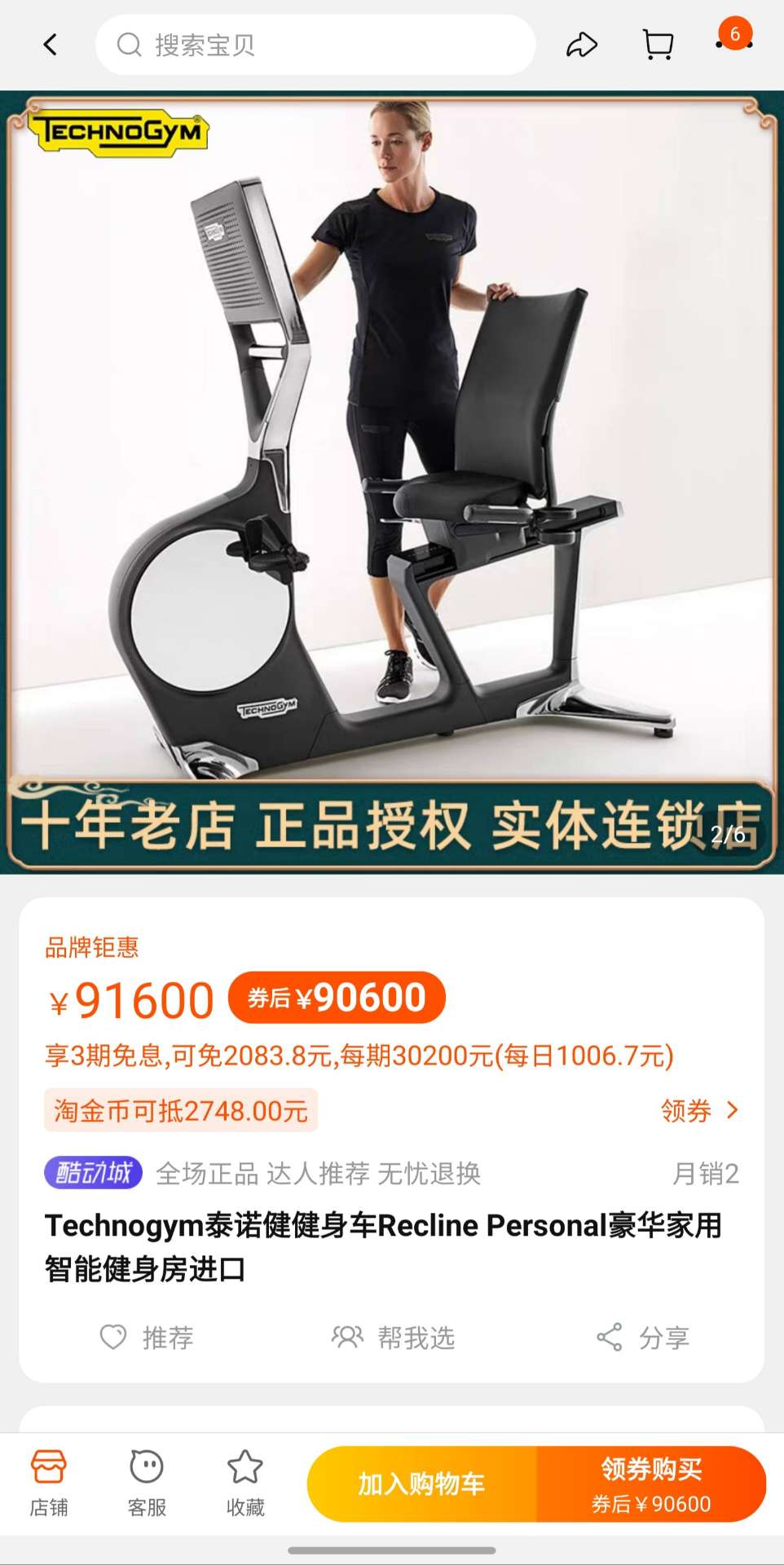Image resolution: width=784 pixels, height=1565 pixels.
Task: Tap the 推荐 recommend button
Action: [x=148, y=1338]
